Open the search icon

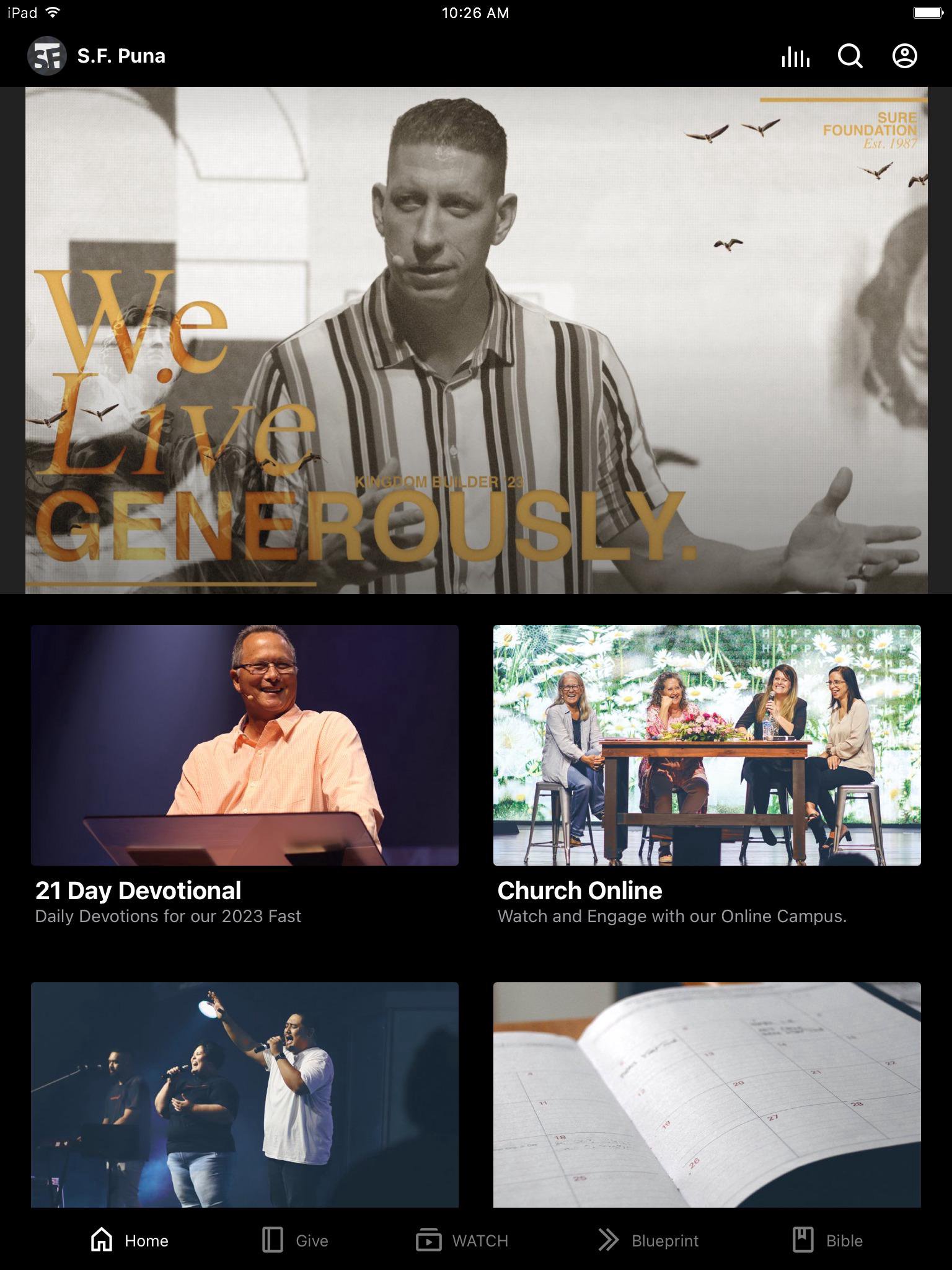click(850, 56)
